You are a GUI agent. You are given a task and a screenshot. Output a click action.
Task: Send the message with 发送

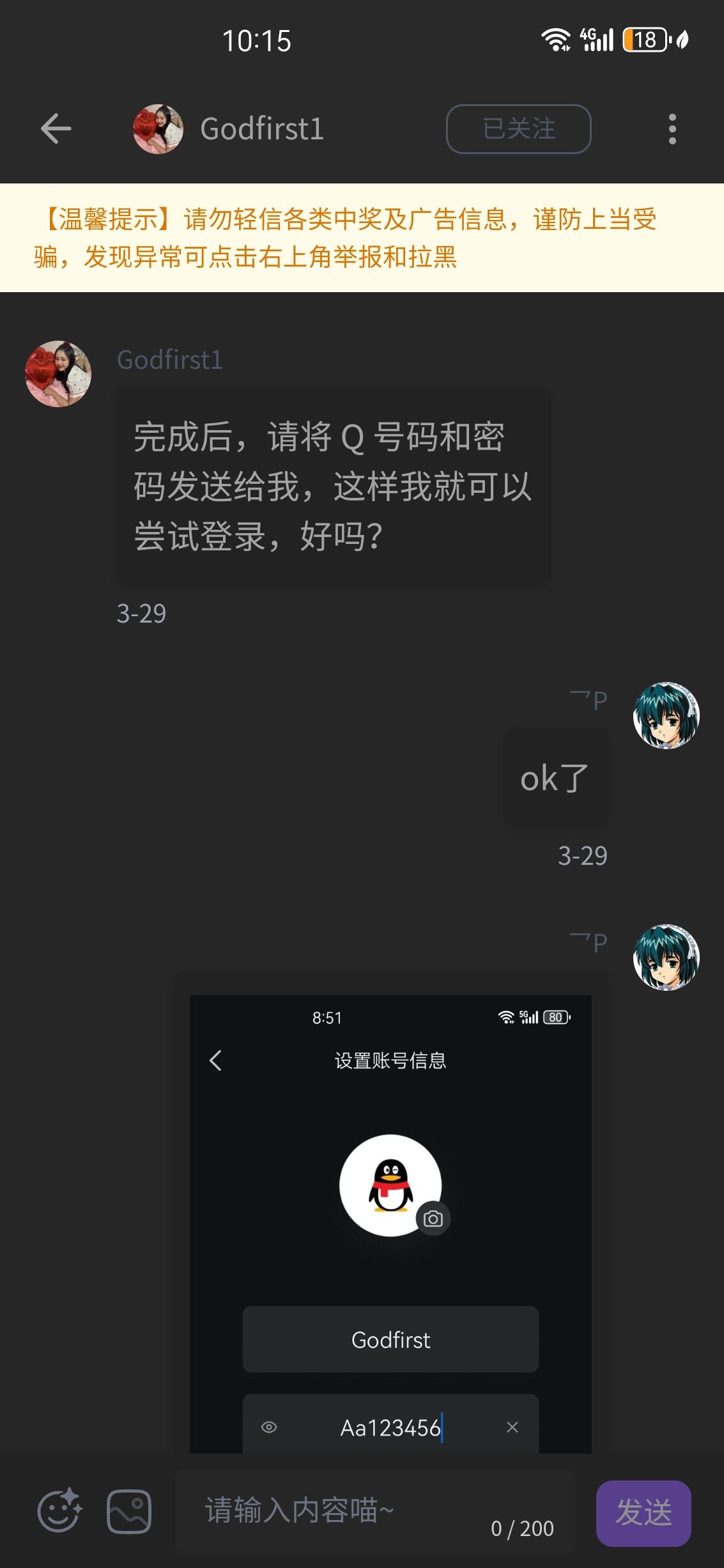pyautogui.click(x=643, y=1512)
